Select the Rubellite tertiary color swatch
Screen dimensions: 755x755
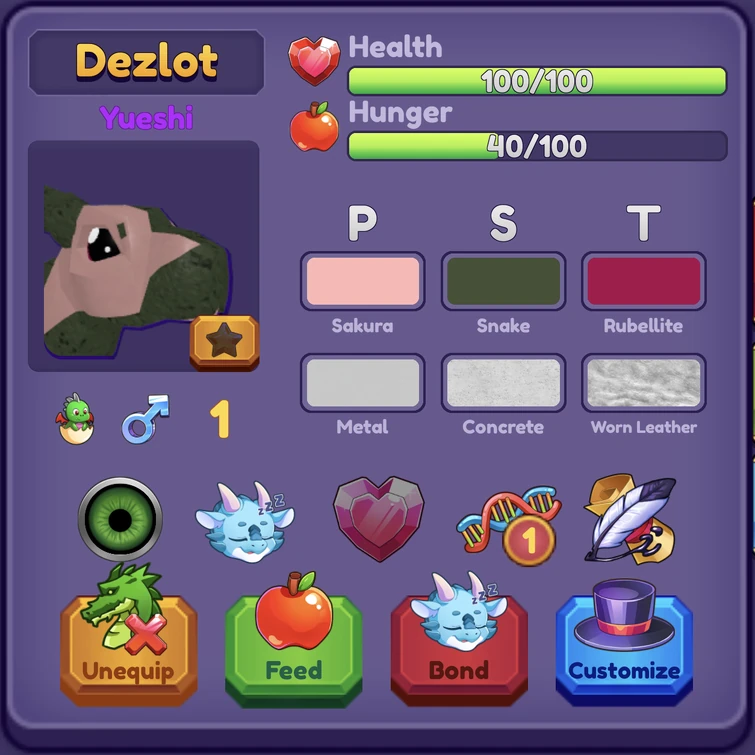[x=643, y=281]
